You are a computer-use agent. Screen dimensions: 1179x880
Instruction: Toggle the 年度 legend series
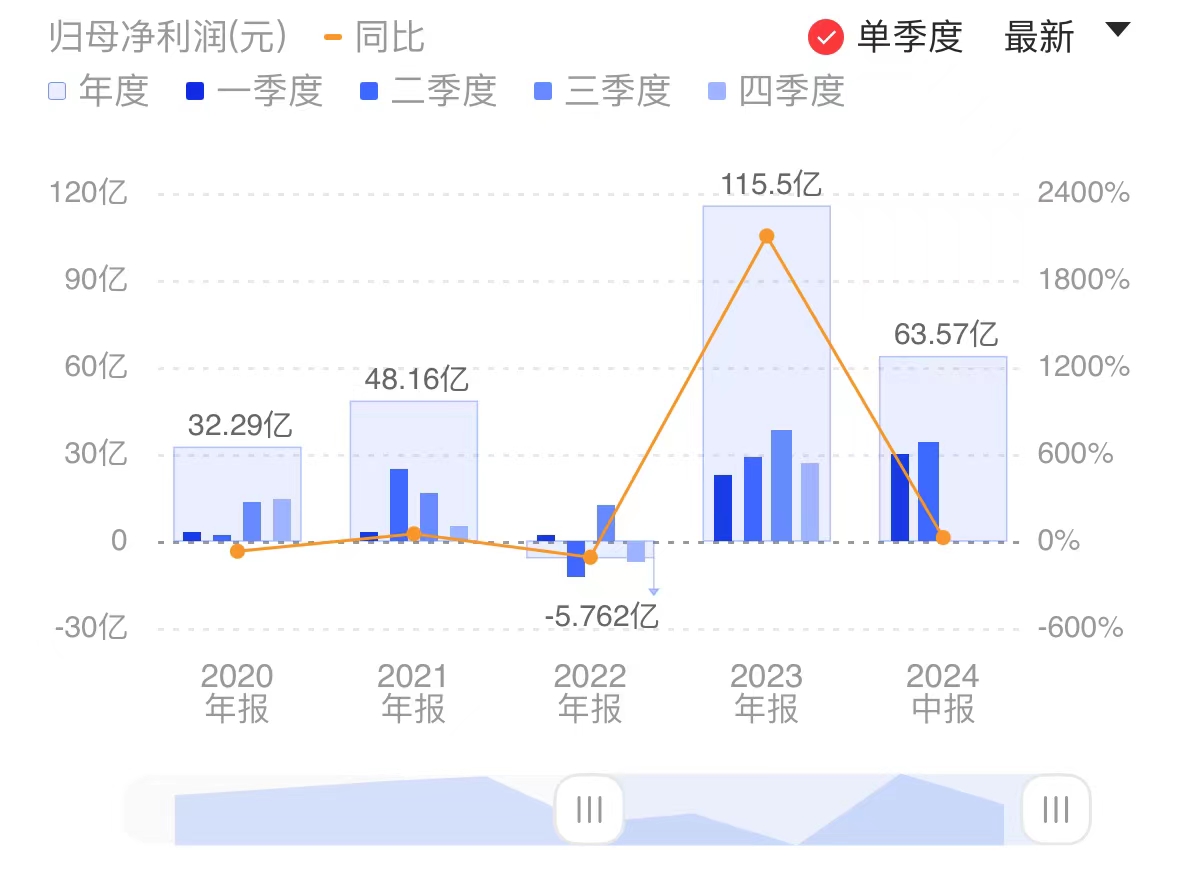(98, 91)
